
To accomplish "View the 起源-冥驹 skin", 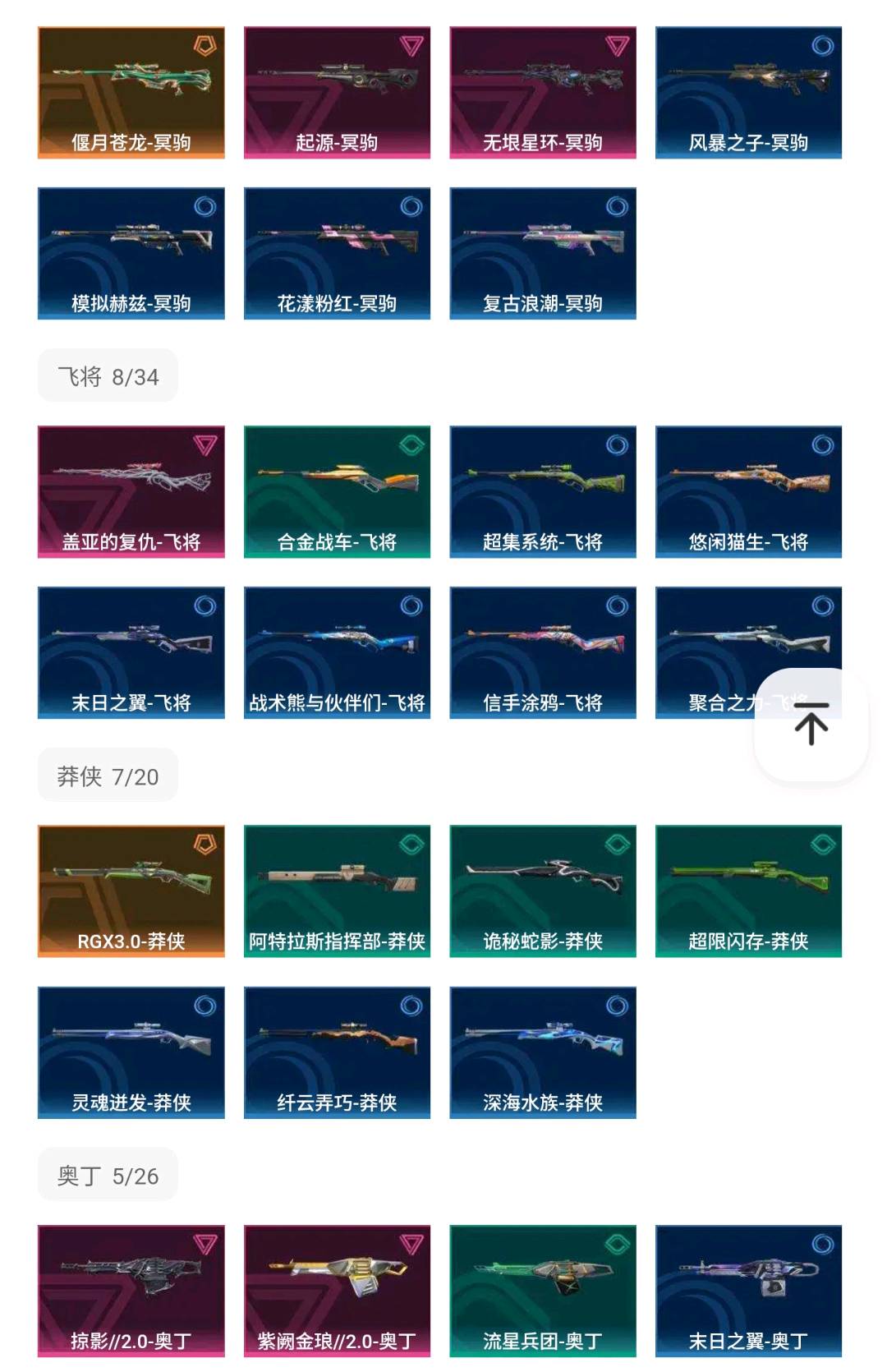I will (337, 92).
